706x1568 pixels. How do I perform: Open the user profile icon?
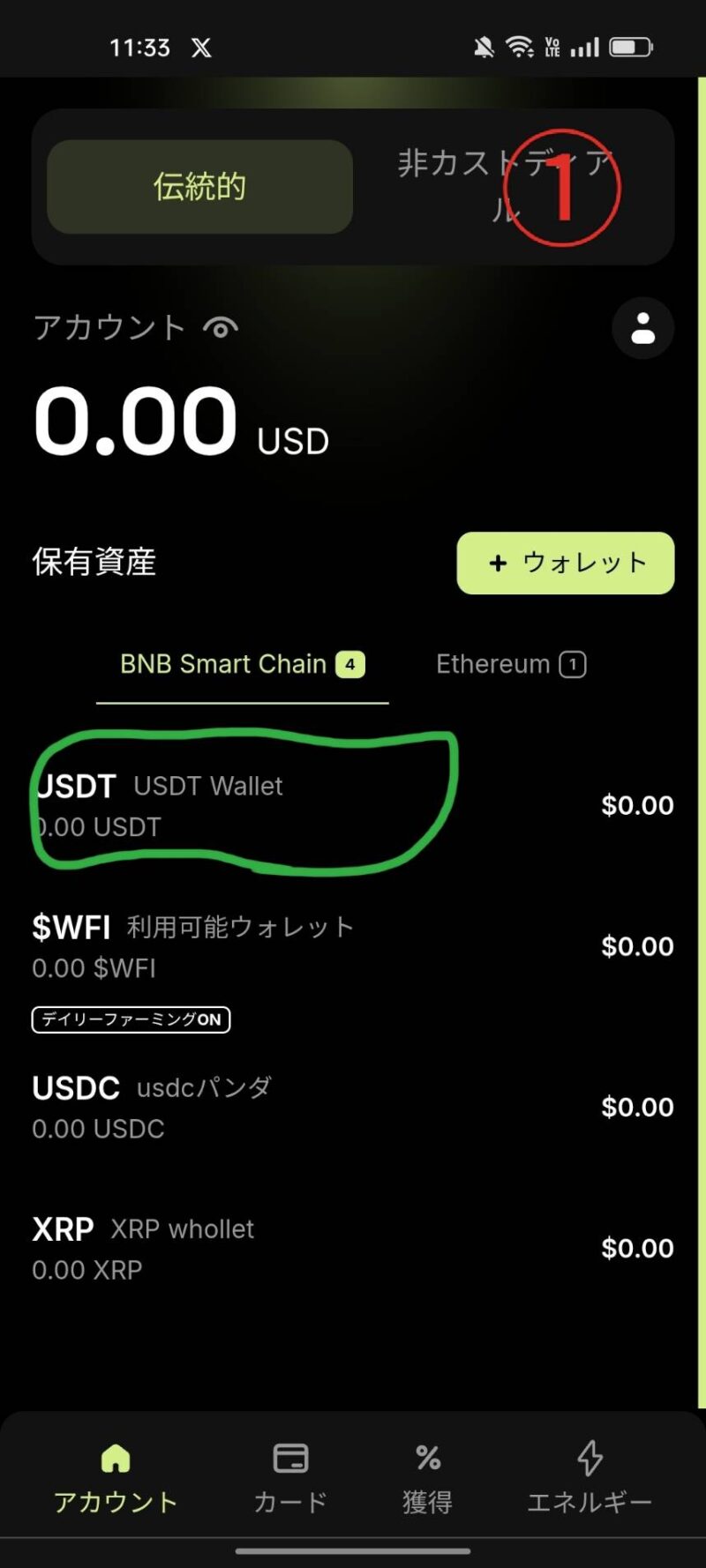642,328
